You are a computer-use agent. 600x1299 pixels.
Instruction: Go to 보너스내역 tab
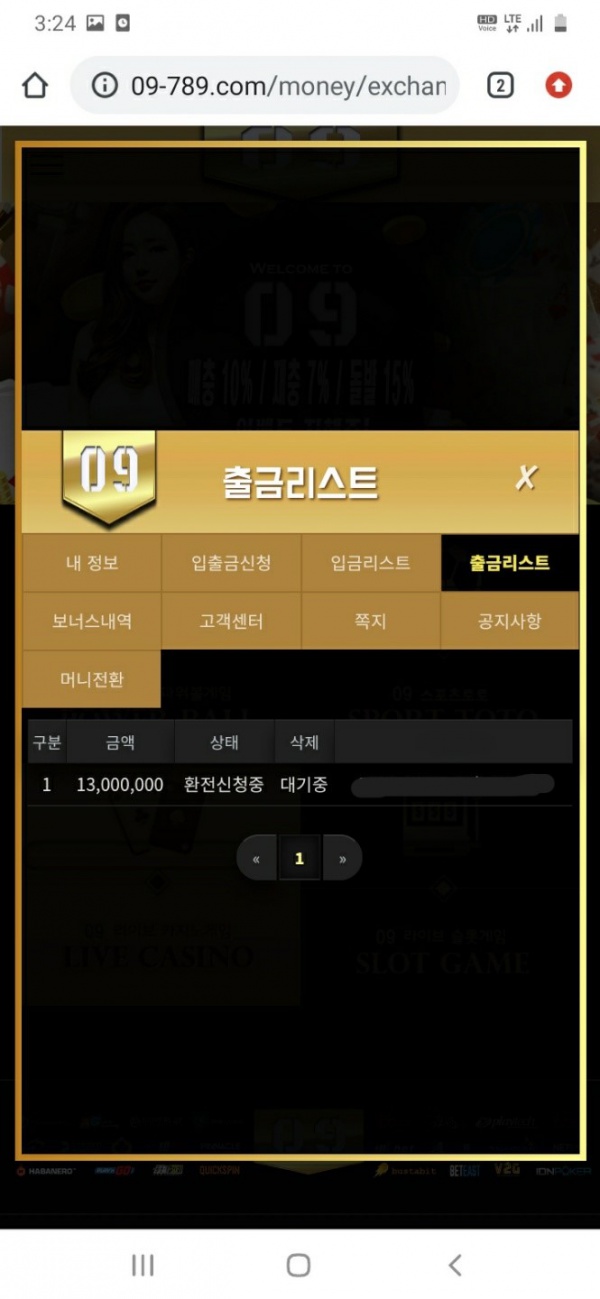coord(92,621)
